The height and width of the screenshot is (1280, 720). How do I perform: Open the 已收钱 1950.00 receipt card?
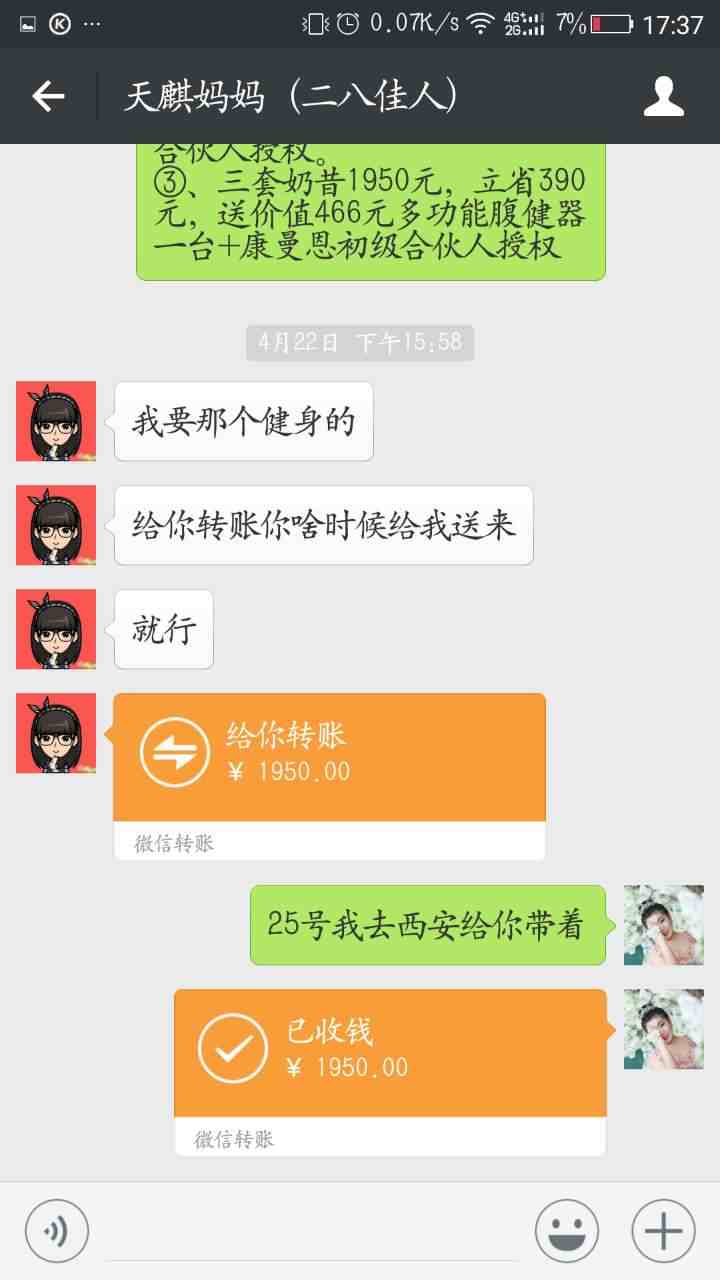click(x=390, y=1054)
